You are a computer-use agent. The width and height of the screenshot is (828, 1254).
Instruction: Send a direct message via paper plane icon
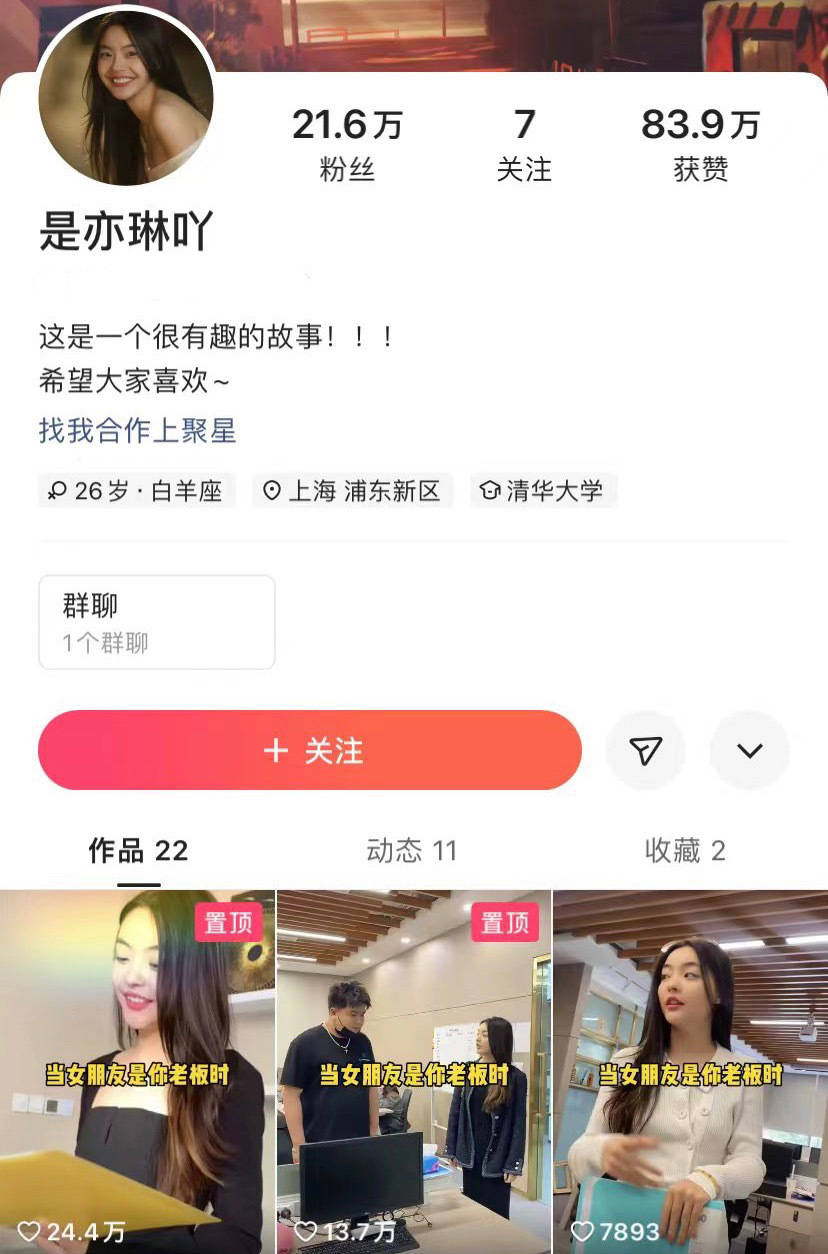[x=646, y=750]
